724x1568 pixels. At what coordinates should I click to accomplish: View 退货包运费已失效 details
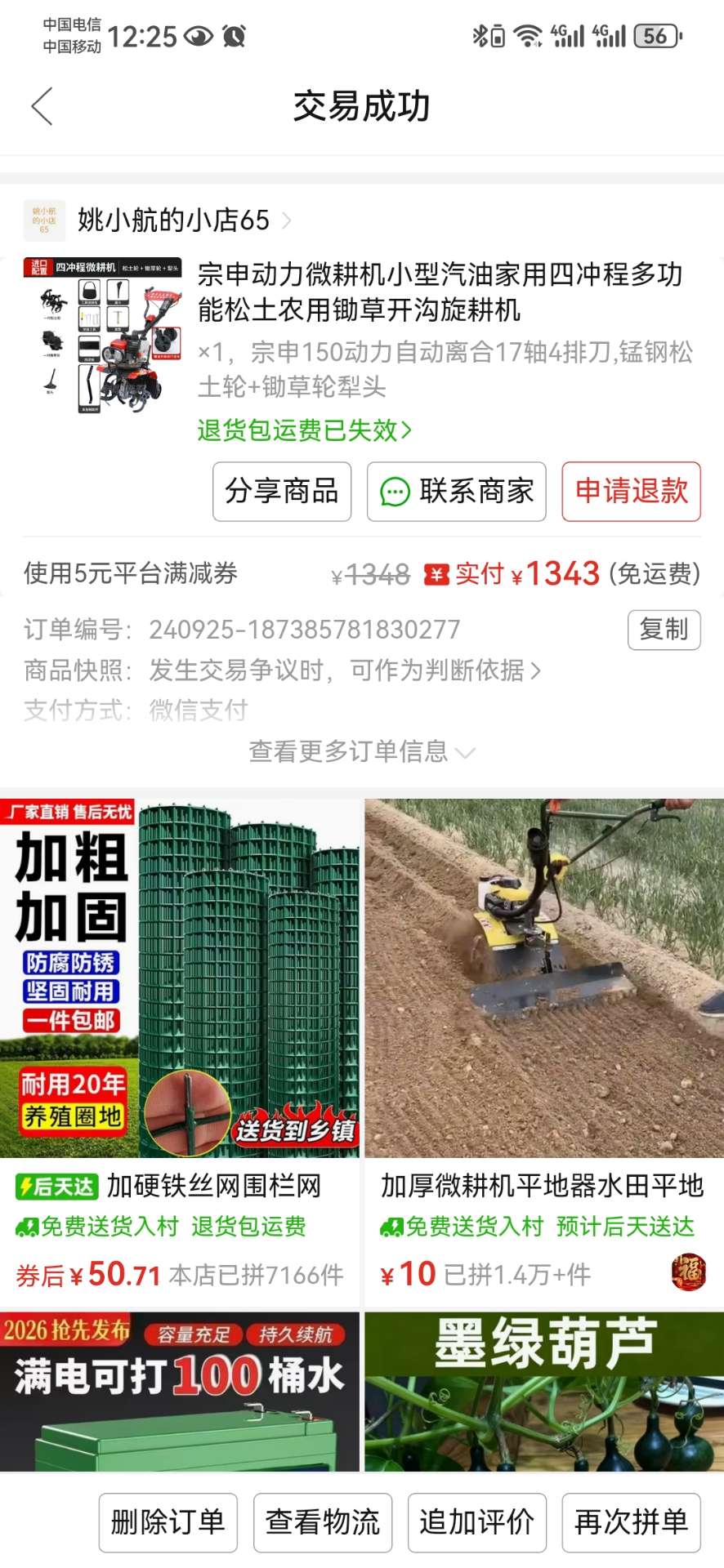(304, 430)
